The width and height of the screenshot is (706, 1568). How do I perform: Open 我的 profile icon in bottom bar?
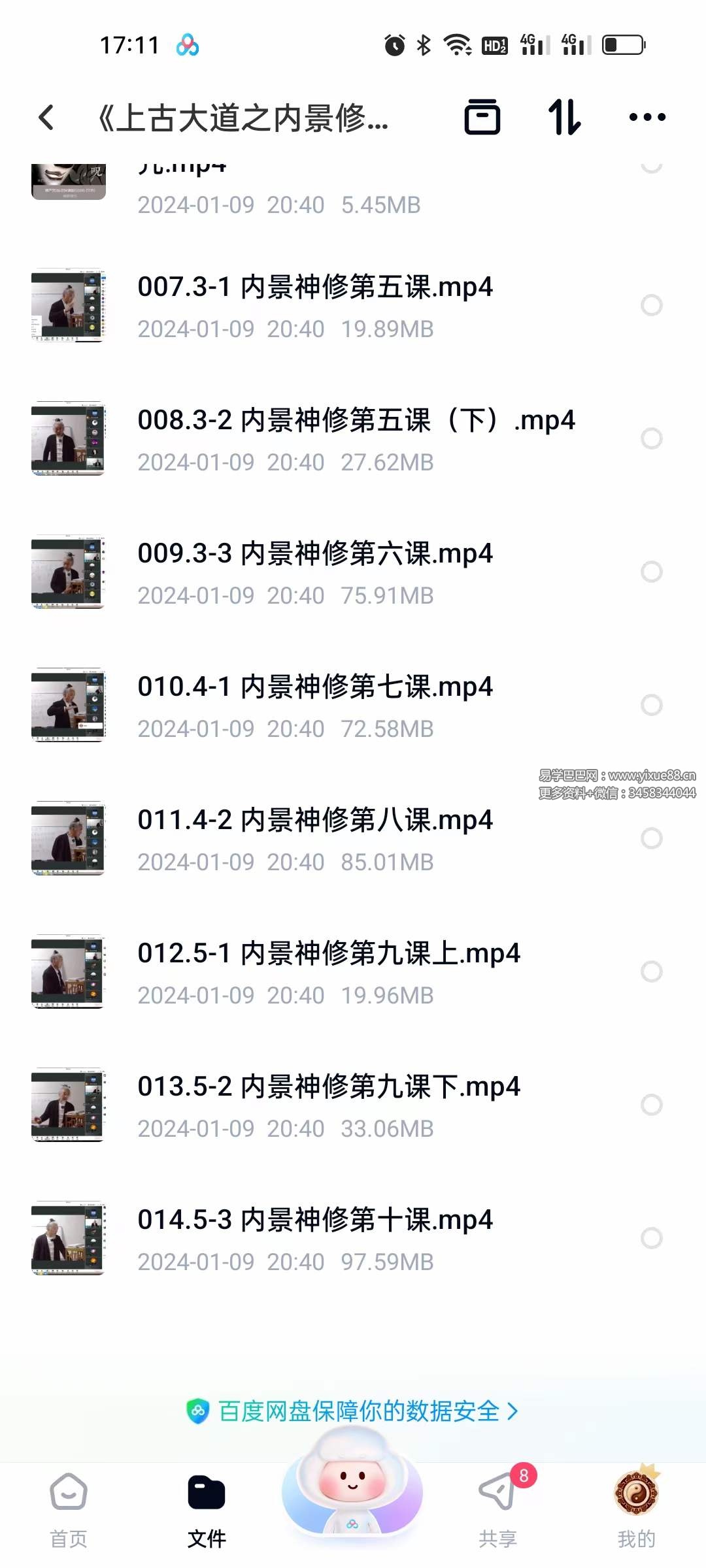(x=636, y=1496)
